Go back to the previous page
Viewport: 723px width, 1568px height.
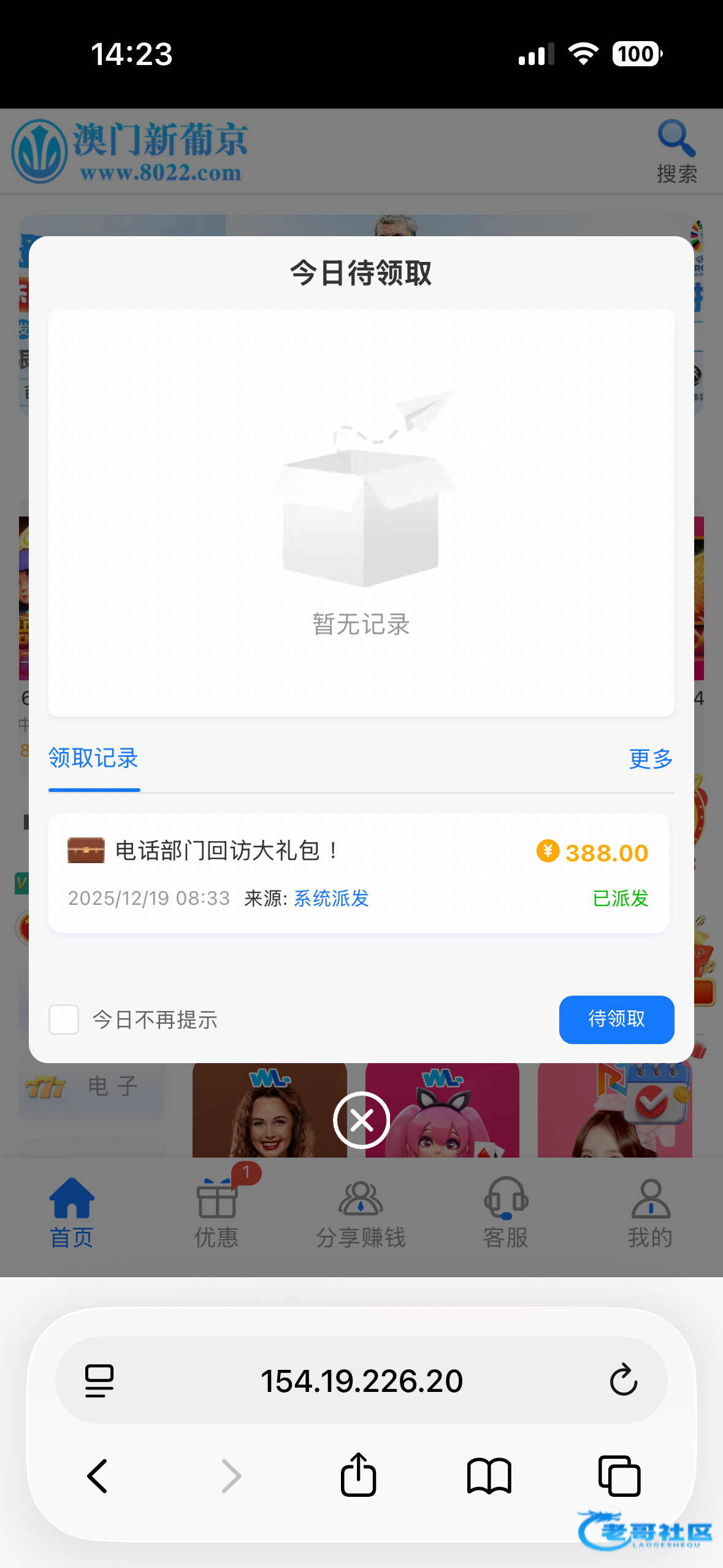pos(98,1476)
